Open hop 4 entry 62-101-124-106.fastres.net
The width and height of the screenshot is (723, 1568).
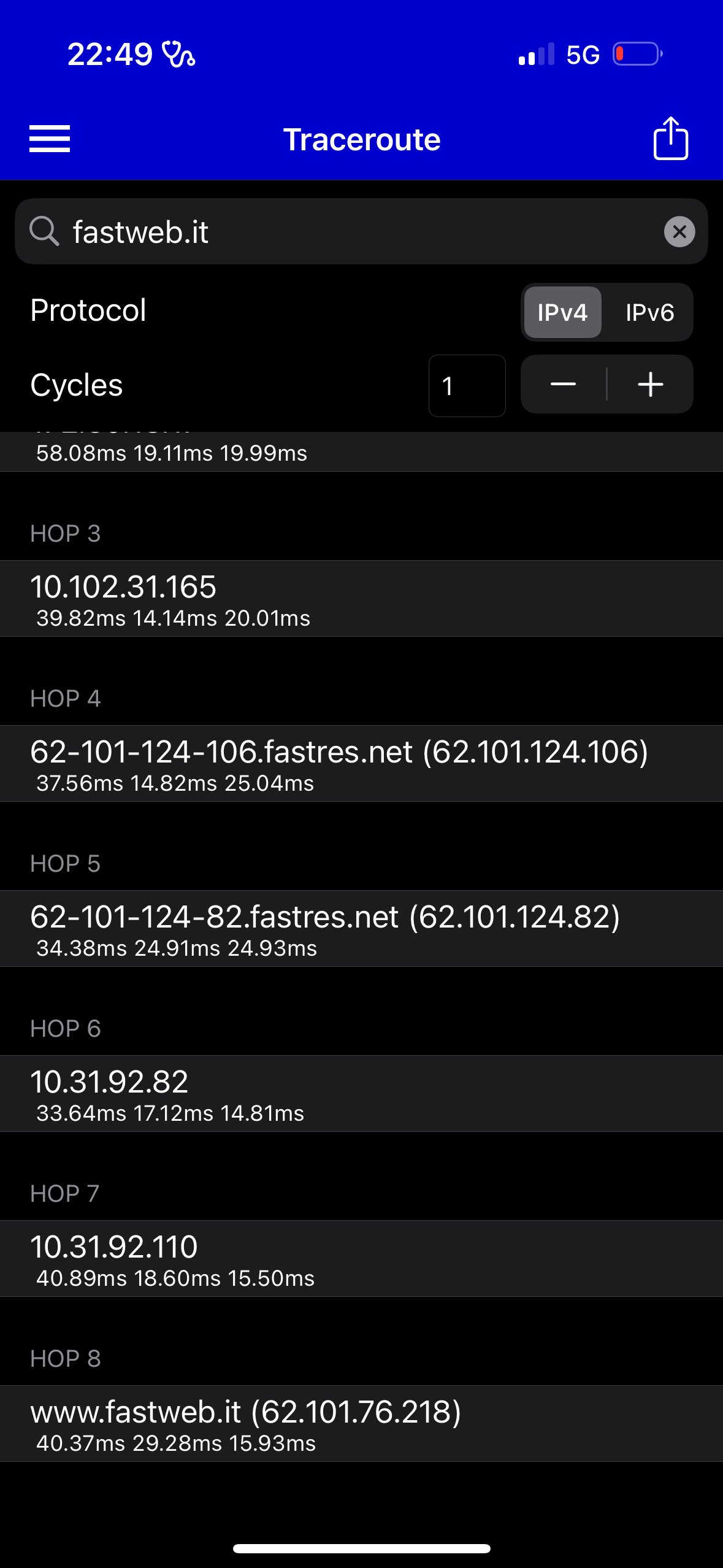361,763
